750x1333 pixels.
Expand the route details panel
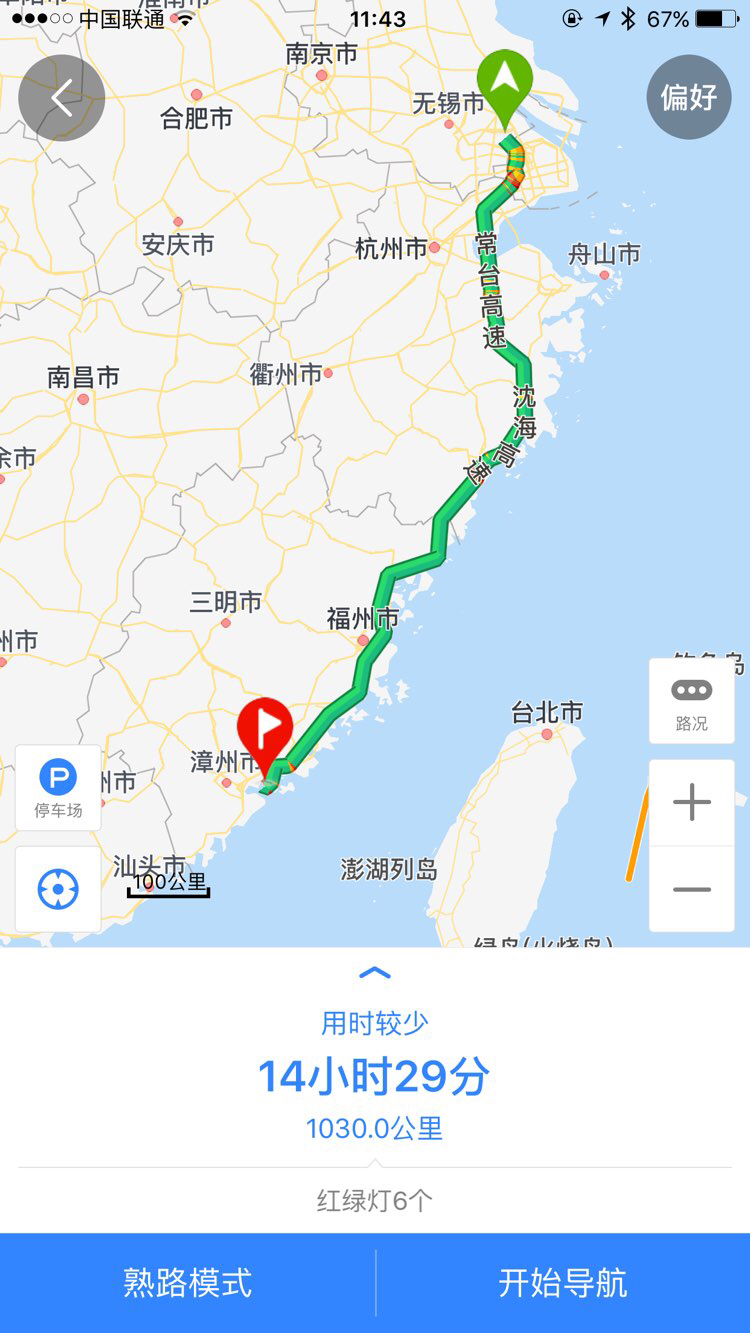point(375,972)
